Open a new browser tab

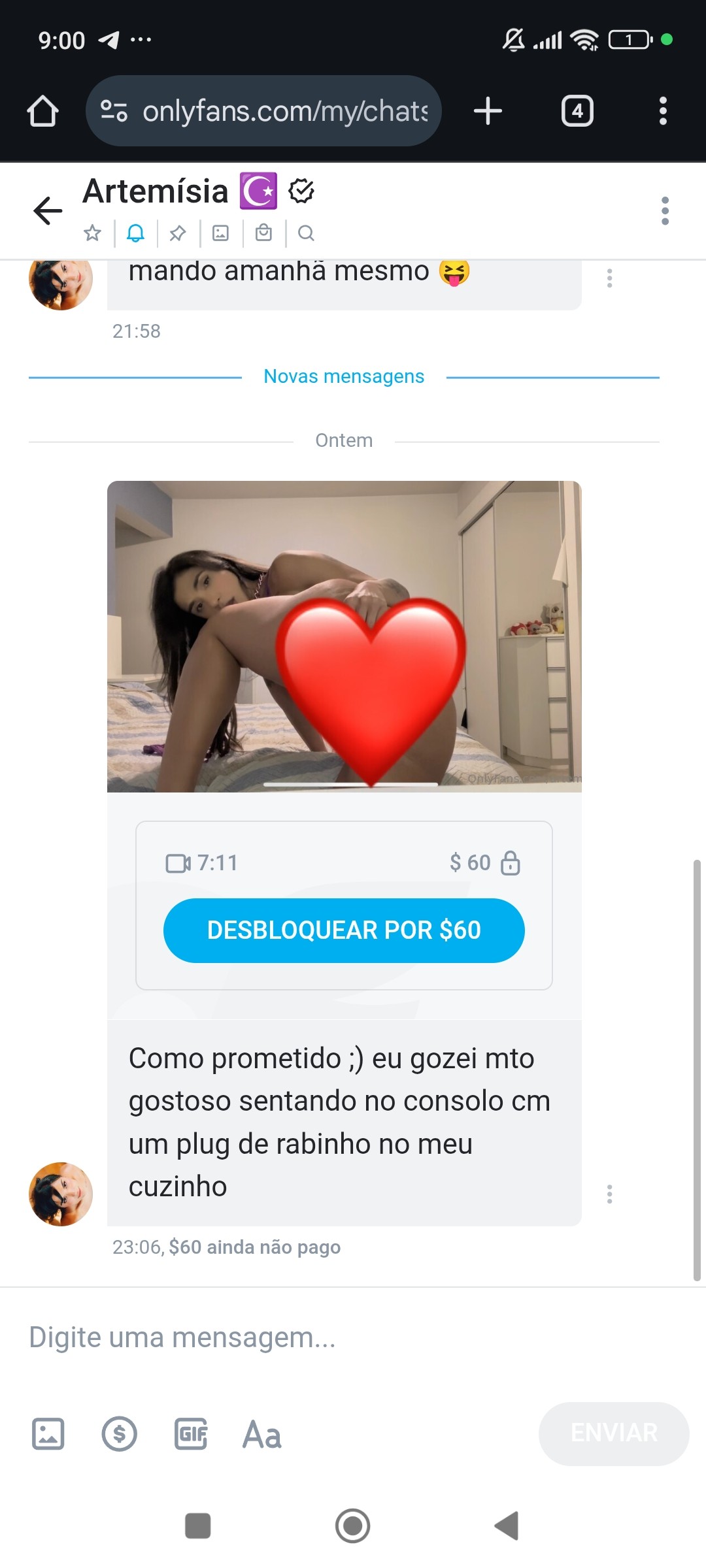[488, 111]
